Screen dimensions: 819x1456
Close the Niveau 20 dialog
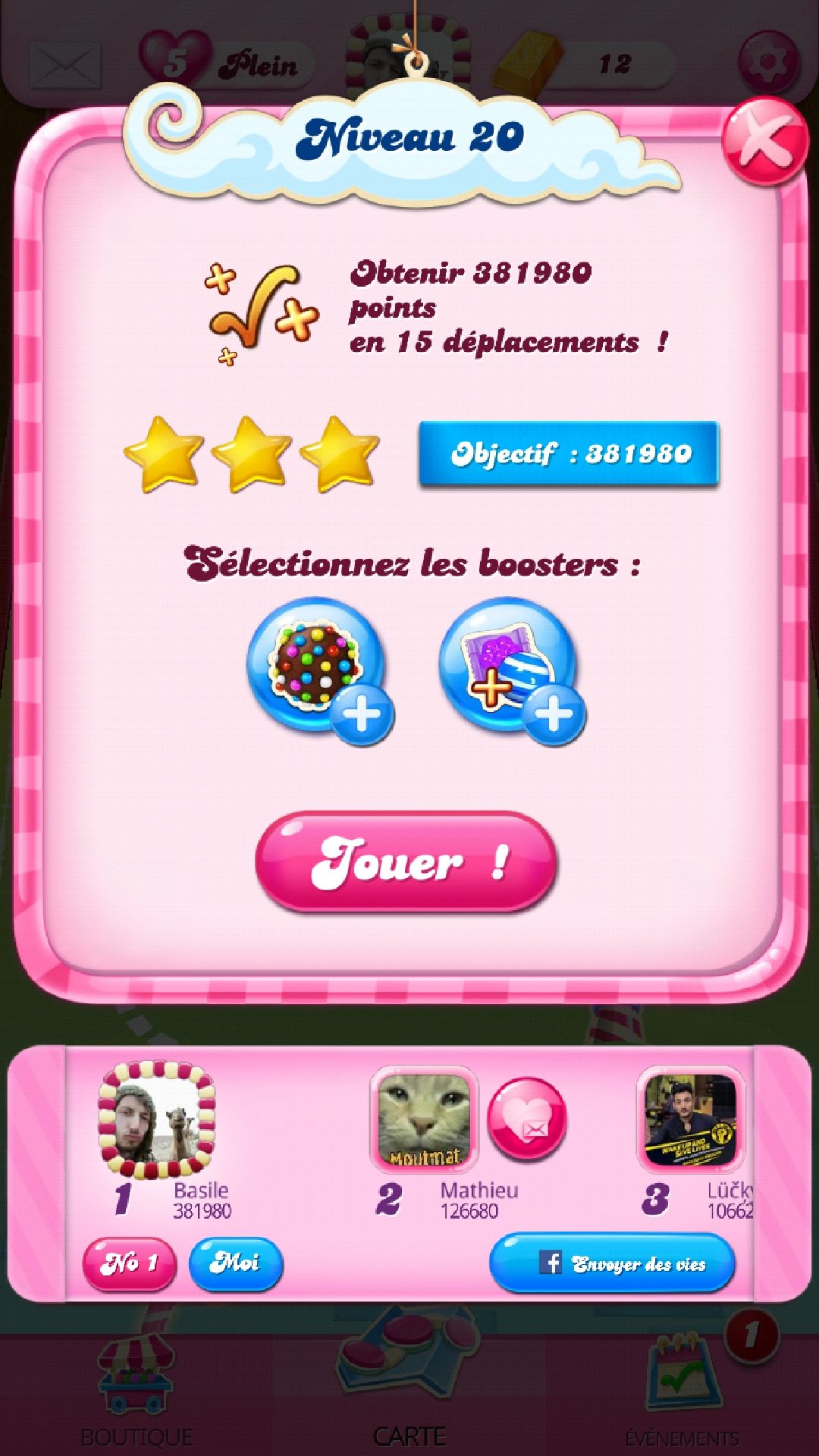coord(764,142)
